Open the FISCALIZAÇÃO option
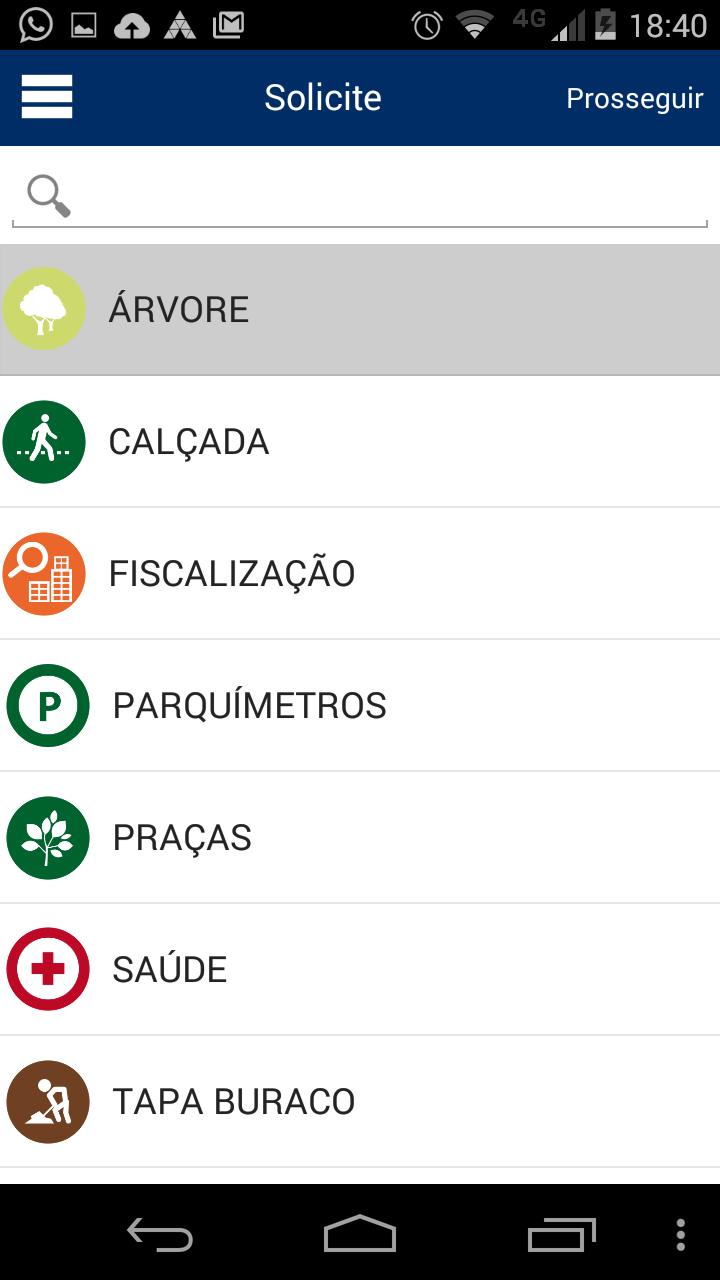The height and width of the screenshot is (1280, 720). click(x=360, y=574)
